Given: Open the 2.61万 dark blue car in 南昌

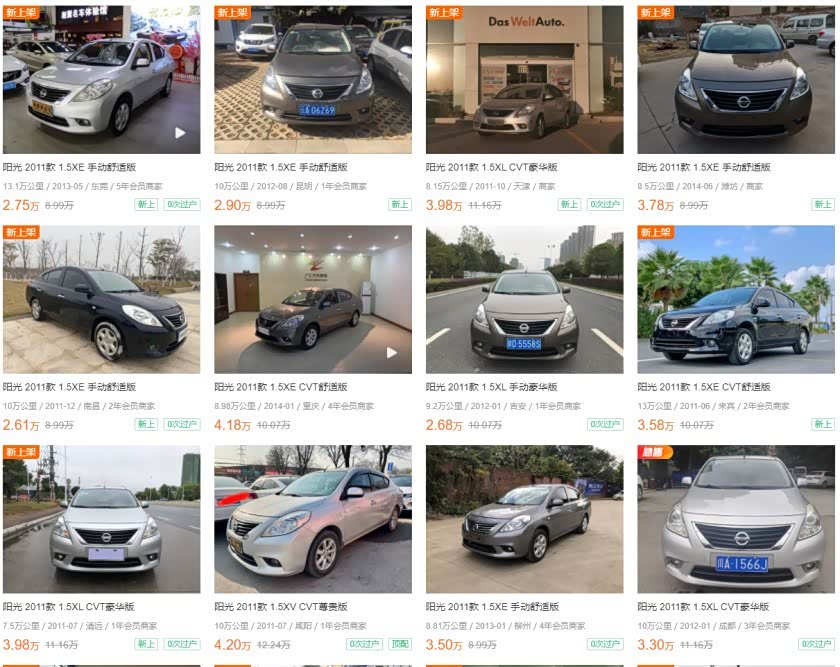Looking at the screenshot, I should click(x=101, y=300).
